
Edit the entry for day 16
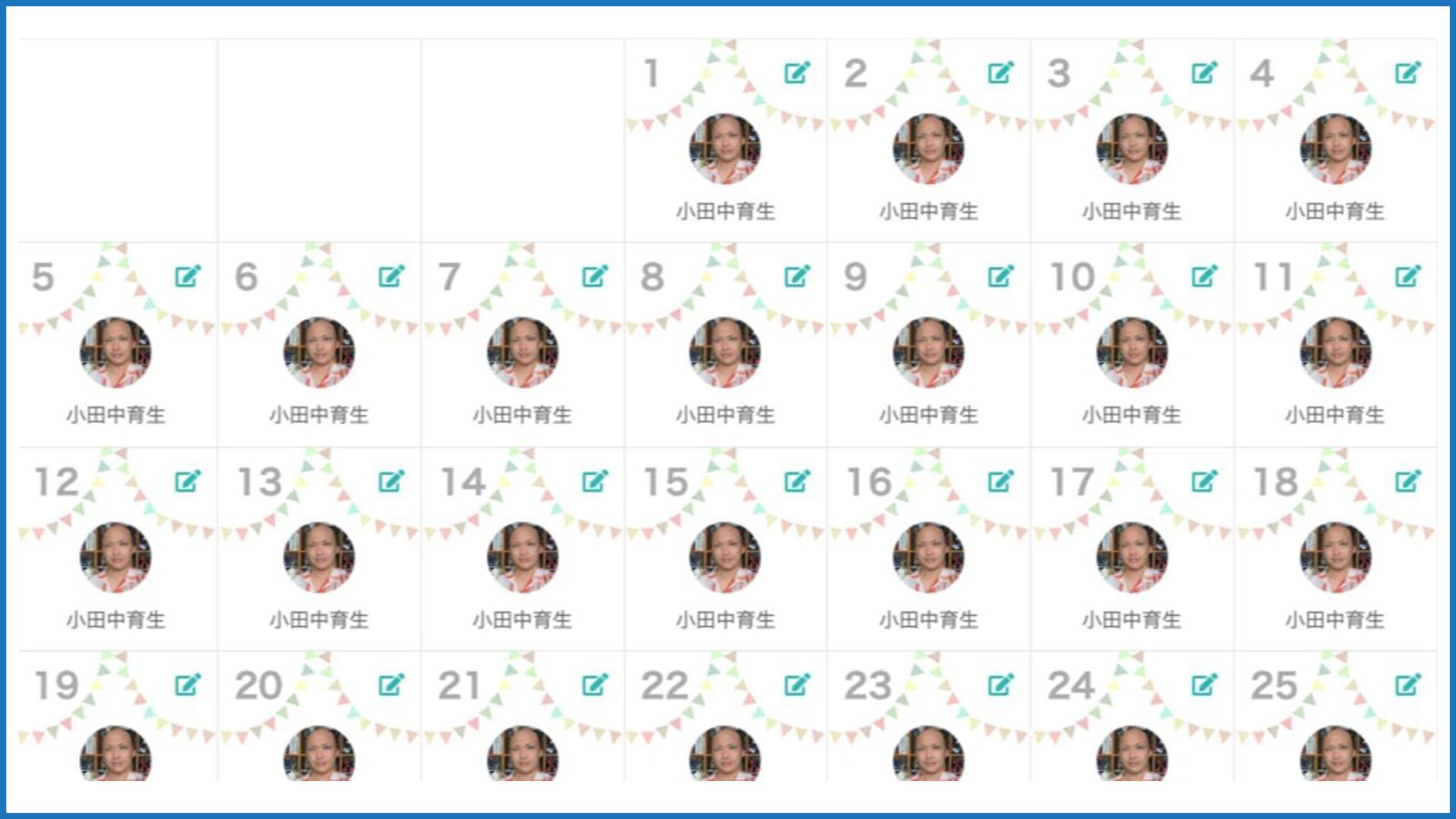tap(1000, 481)
